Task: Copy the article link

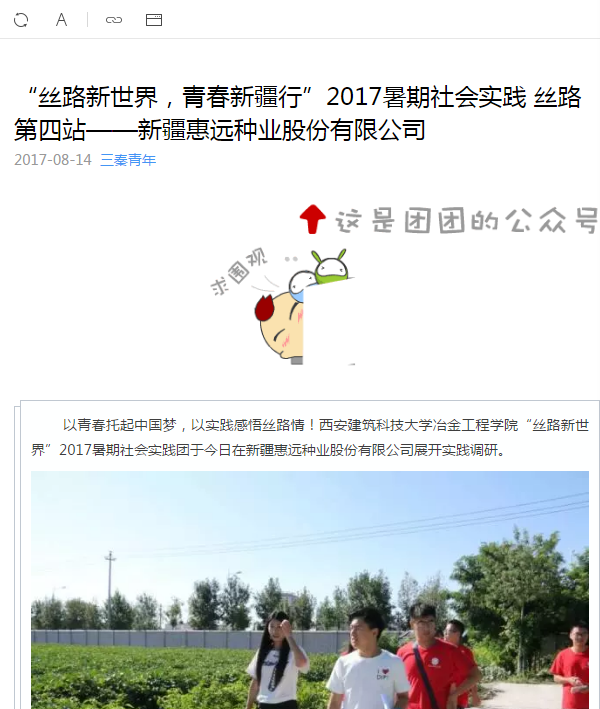Action: (114, 19)
